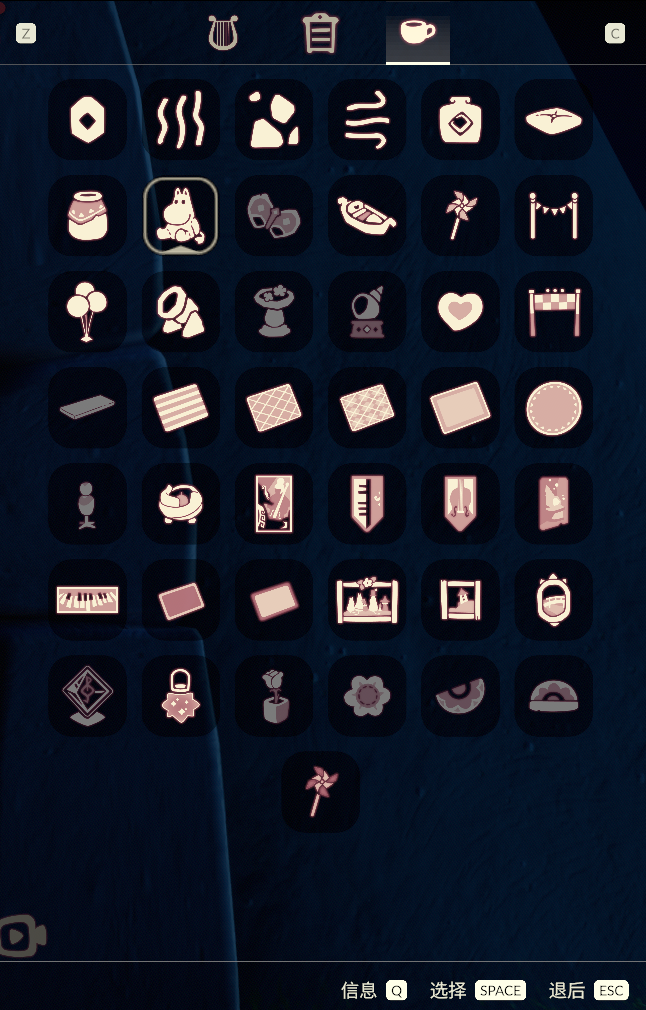646x1010 pixels.
Task: Switch to the harp instruments tab
Action: pyautogui.click(x=223, y=33)
